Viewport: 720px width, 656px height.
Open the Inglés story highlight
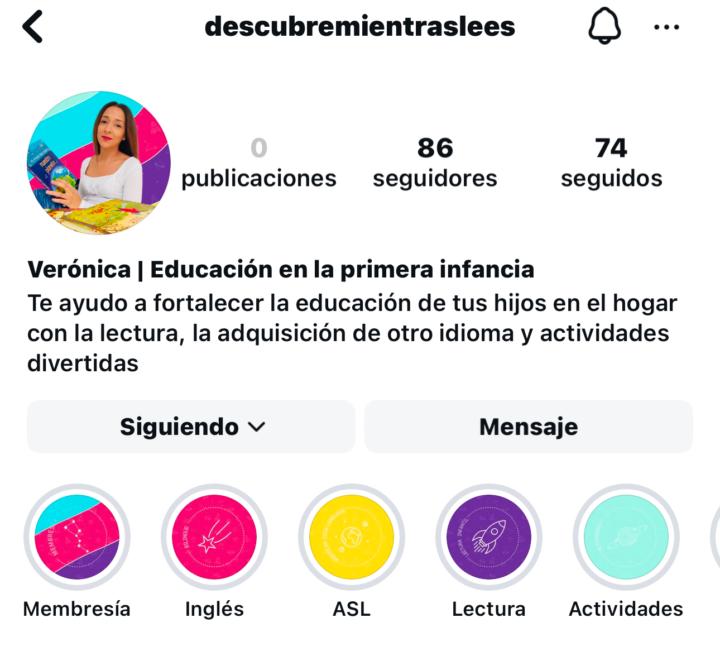pos(214,537)
